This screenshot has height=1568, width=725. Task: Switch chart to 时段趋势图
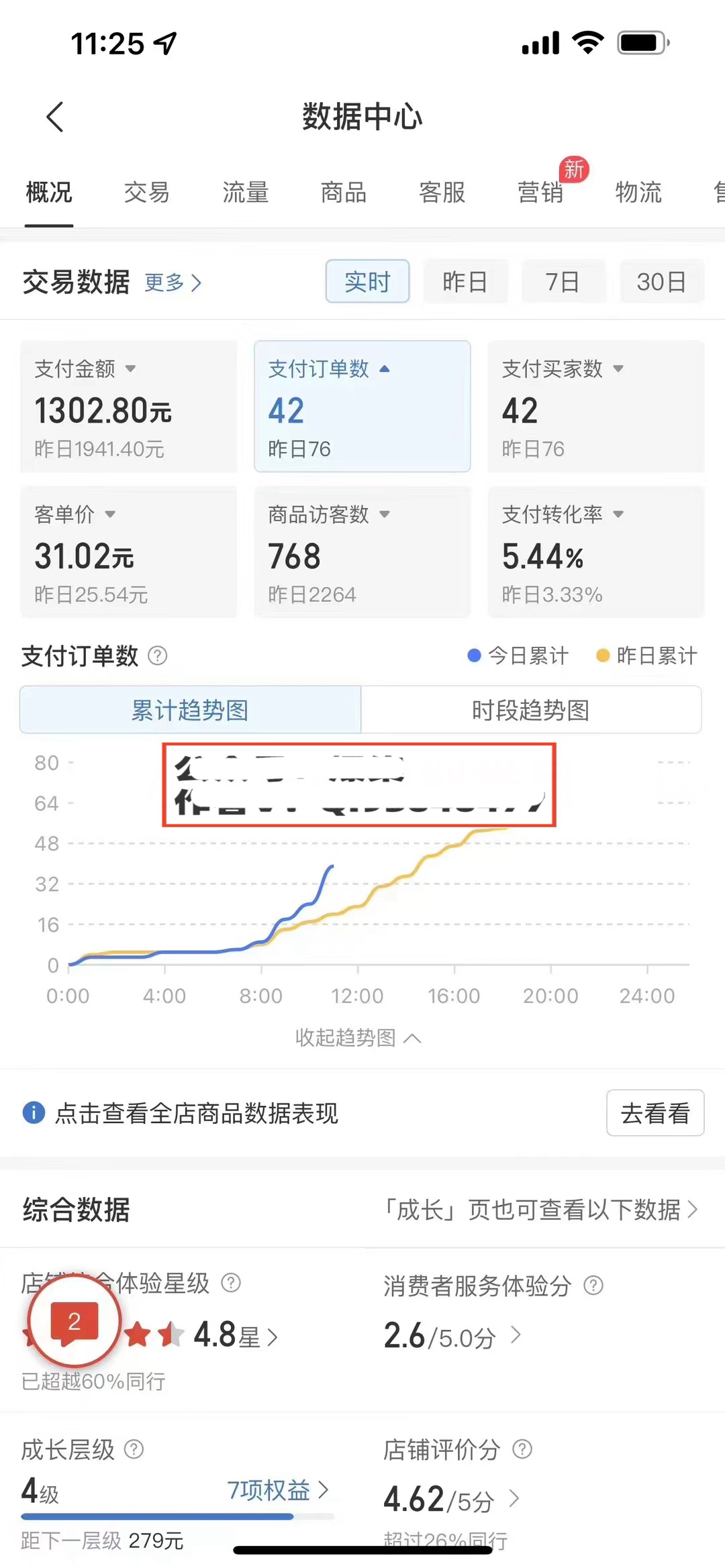pyautogui.click(x=530, y=710)
